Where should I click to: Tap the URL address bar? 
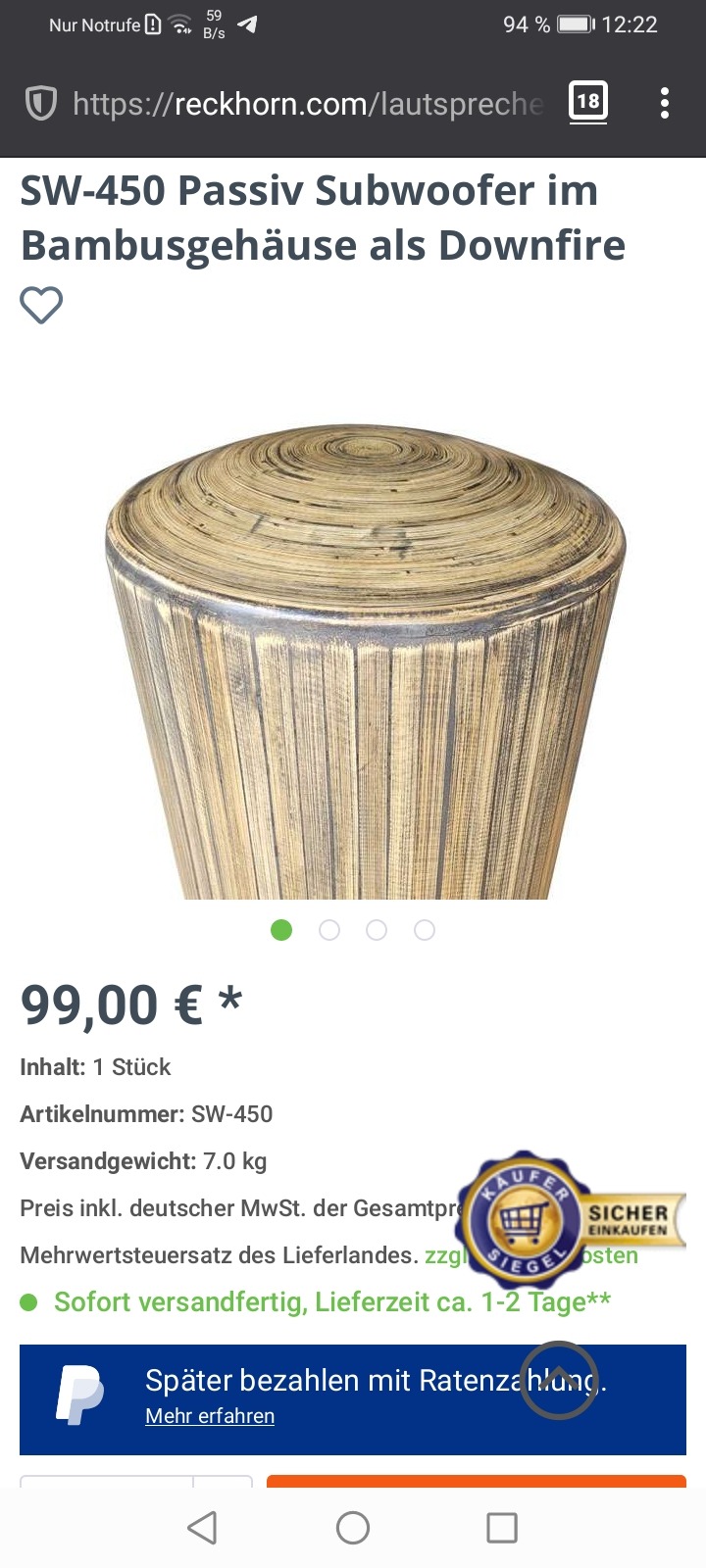click(308, 103)
